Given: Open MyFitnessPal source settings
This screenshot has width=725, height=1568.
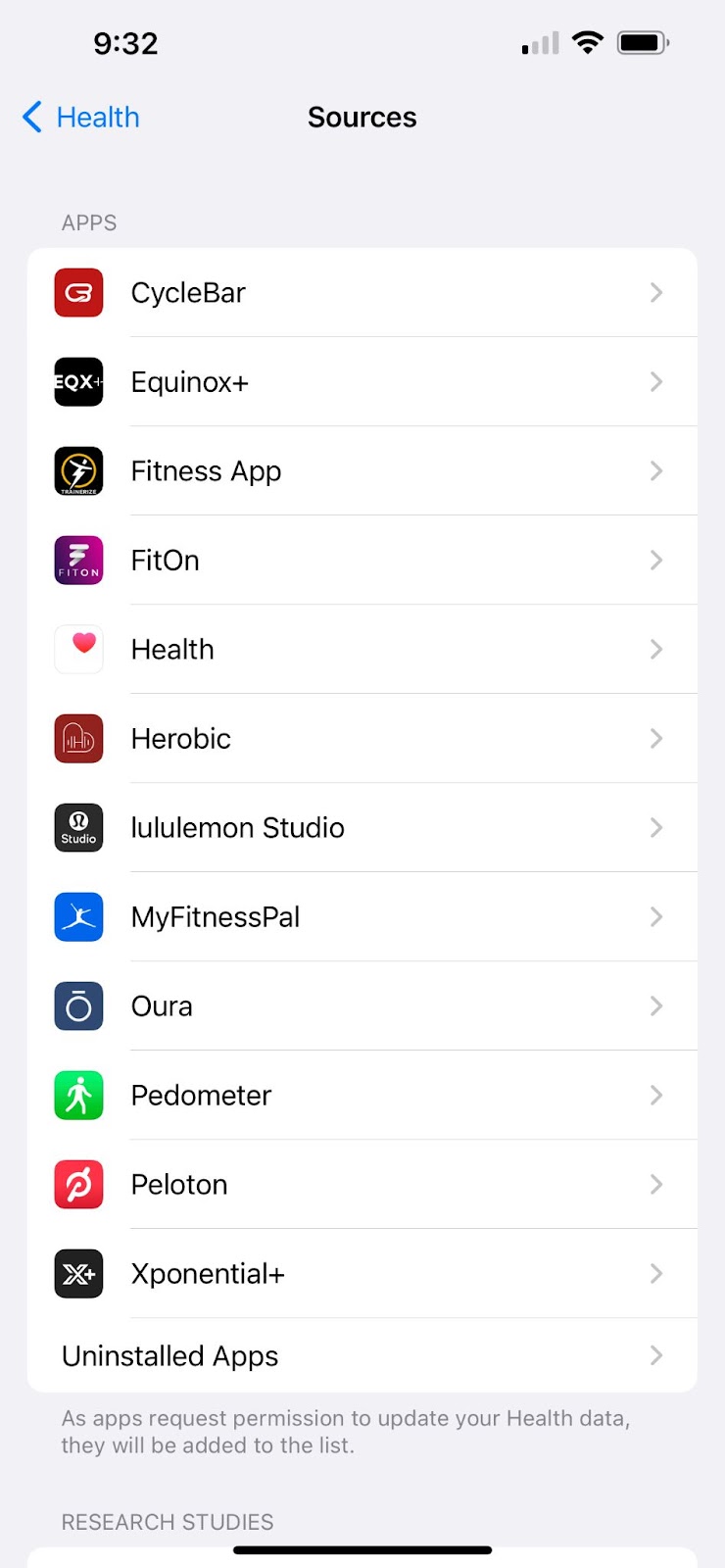Looking at the screenshot, I should 362,917.
